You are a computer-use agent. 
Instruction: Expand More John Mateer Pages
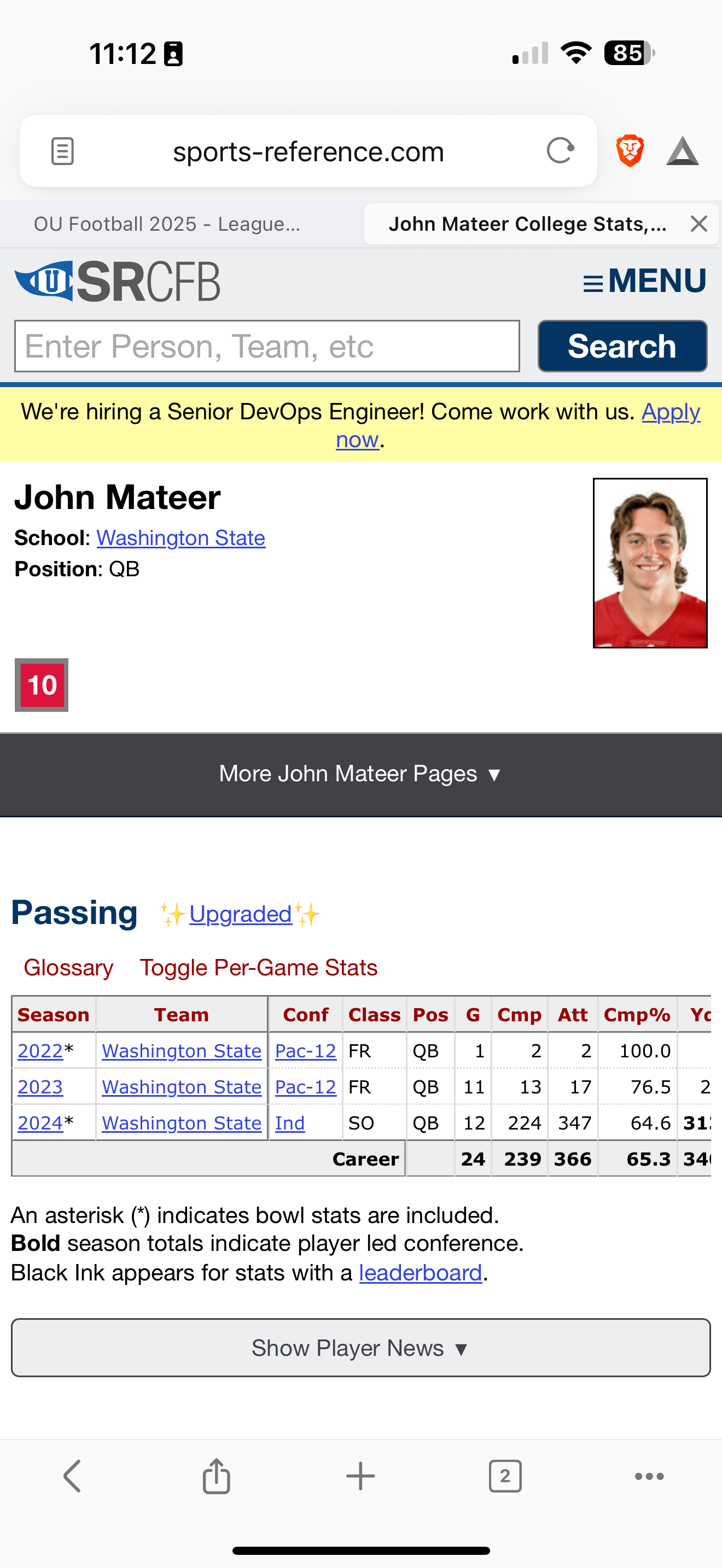(361, 774)
